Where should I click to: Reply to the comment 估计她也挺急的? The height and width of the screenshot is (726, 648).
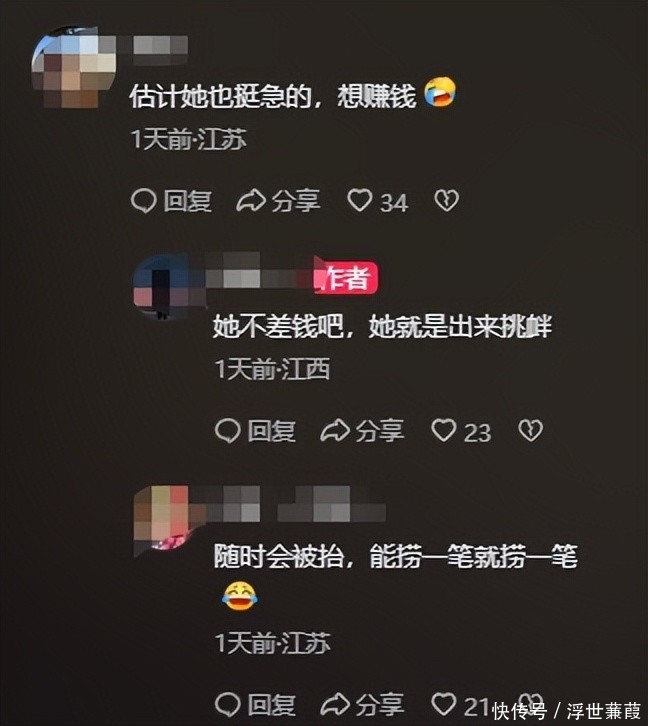coord(172,201)
